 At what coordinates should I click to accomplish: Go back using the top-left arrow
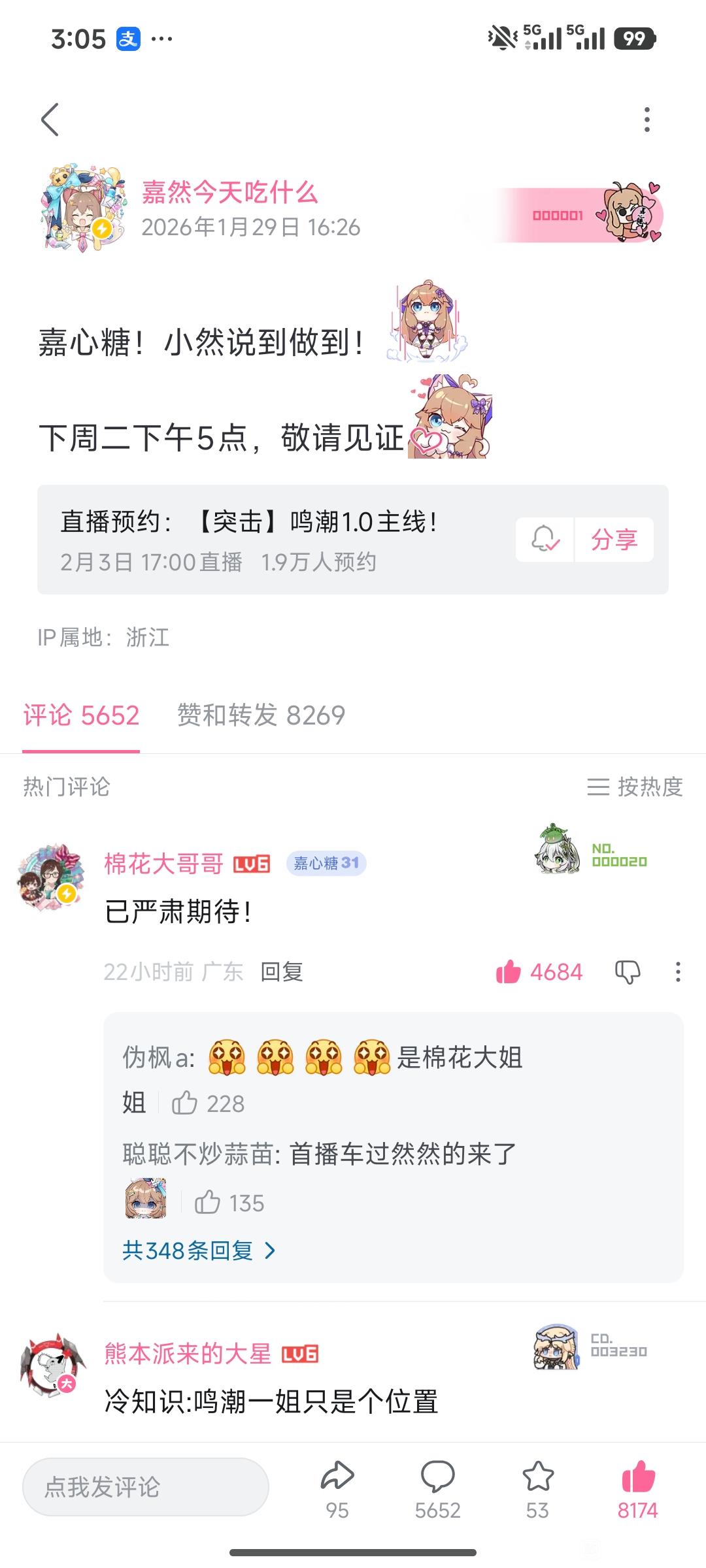[50, 120]
